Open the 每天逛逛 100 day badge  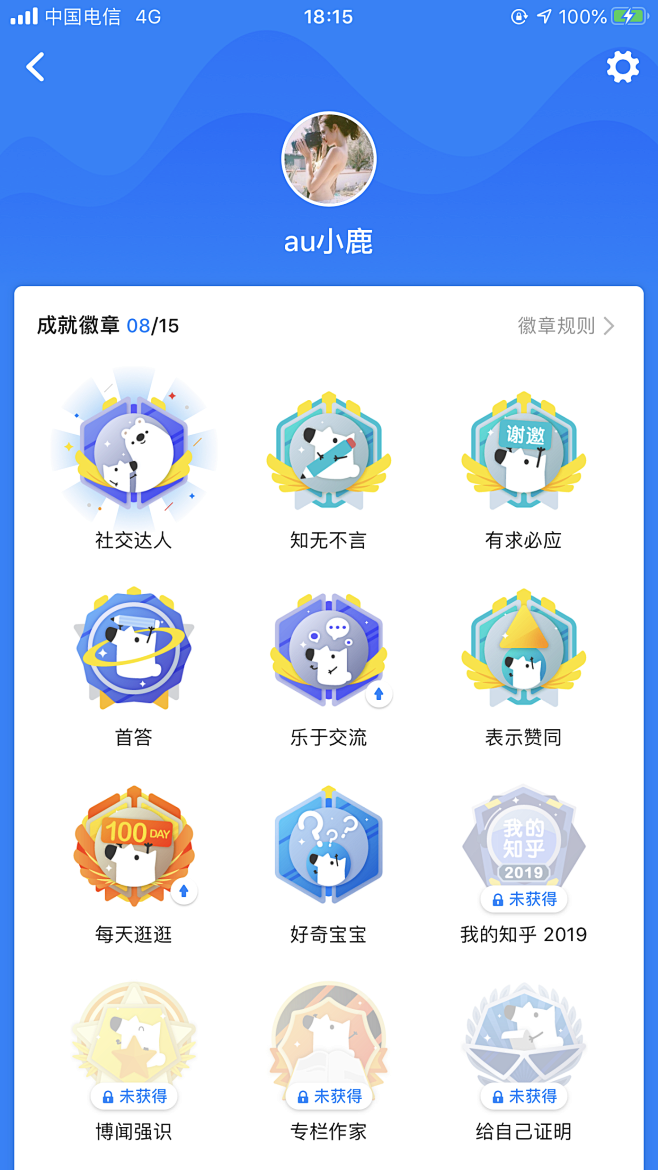134,845
